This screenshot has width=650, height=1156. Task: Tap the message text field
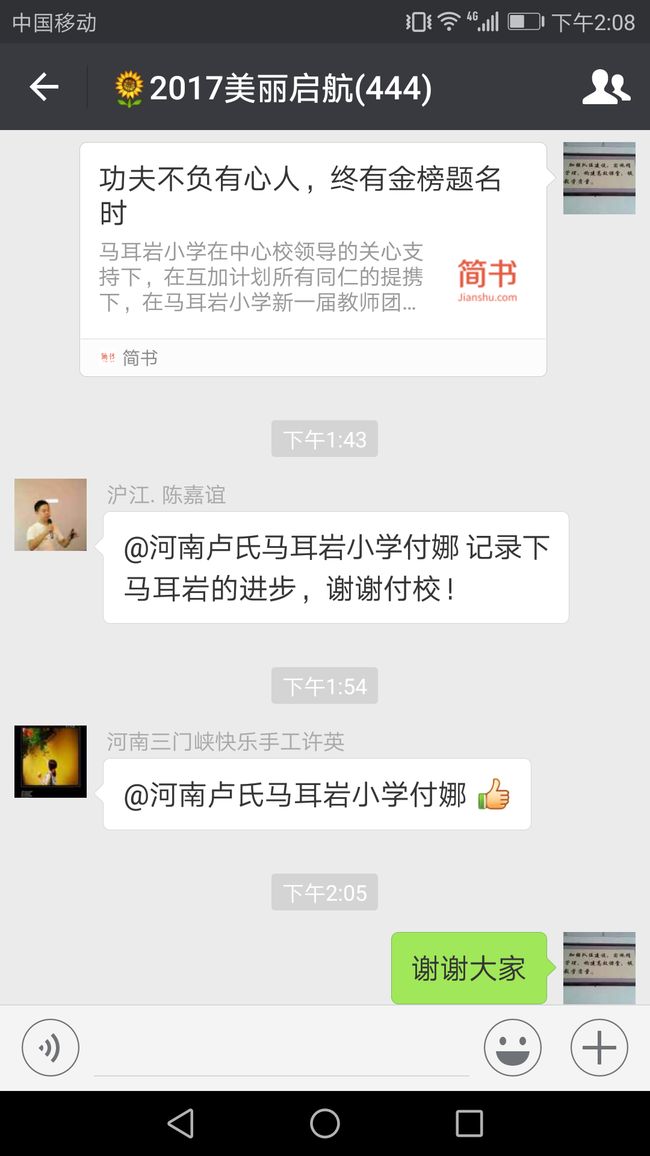282,1048
